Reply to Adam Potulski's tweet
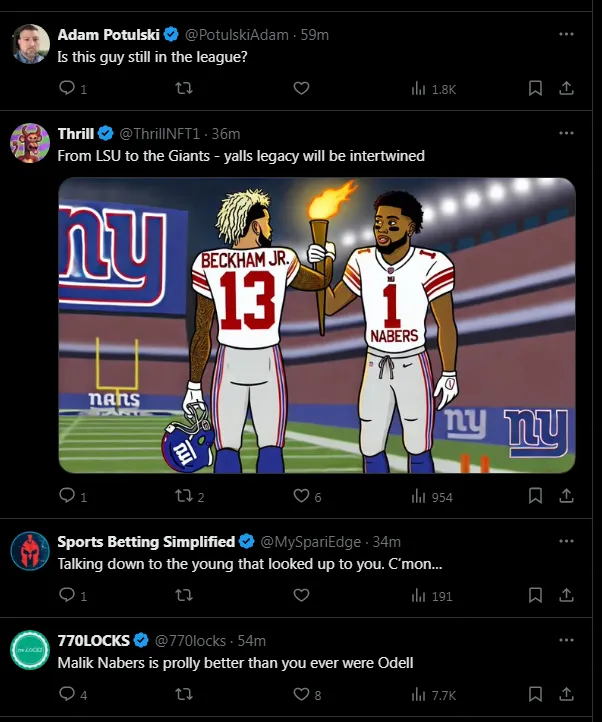Viewport: 602px width, 722px height. [68, 89]
